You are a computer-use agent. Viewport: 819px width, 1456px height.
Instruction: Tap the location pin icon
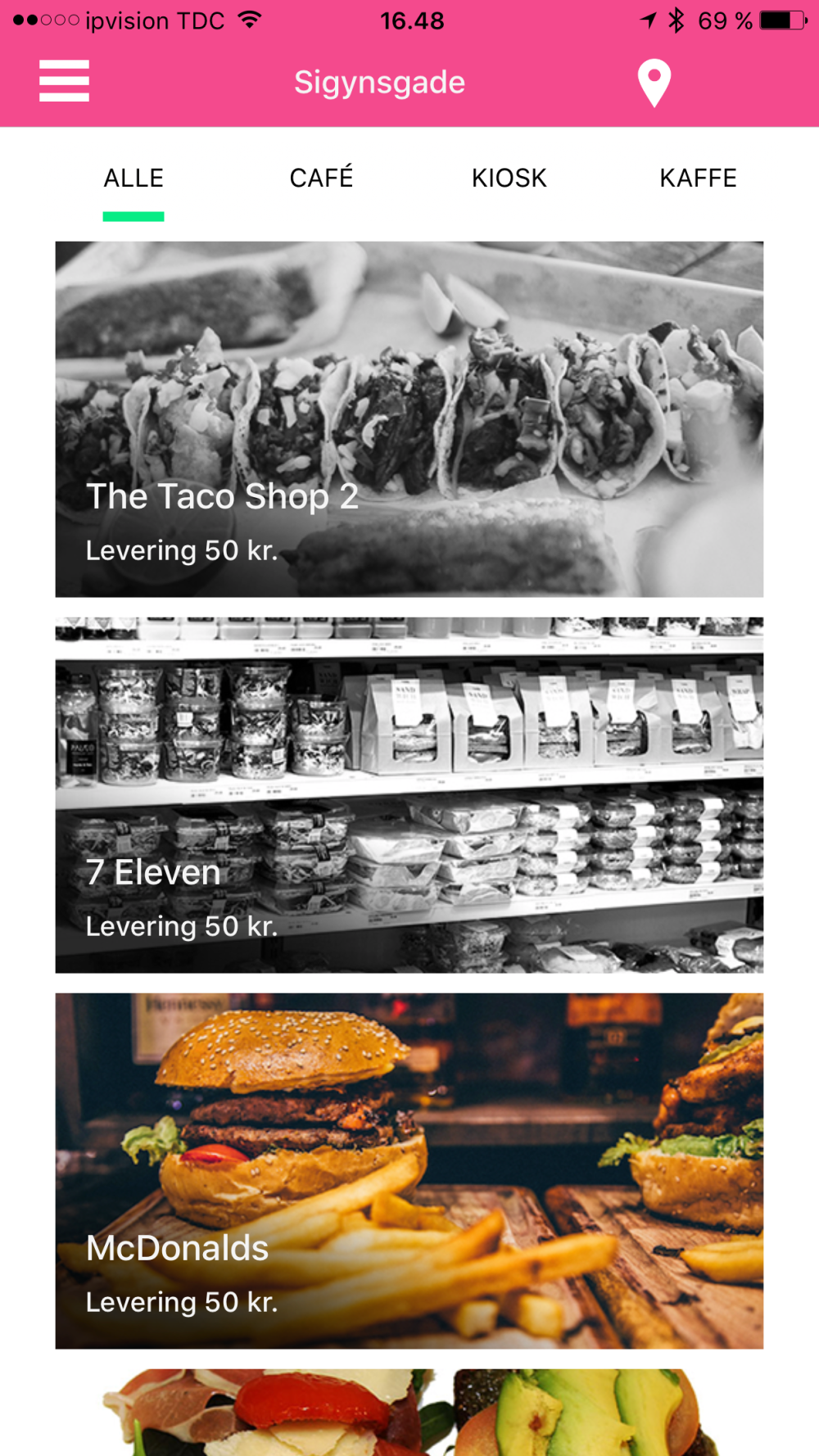pos(654,83)
